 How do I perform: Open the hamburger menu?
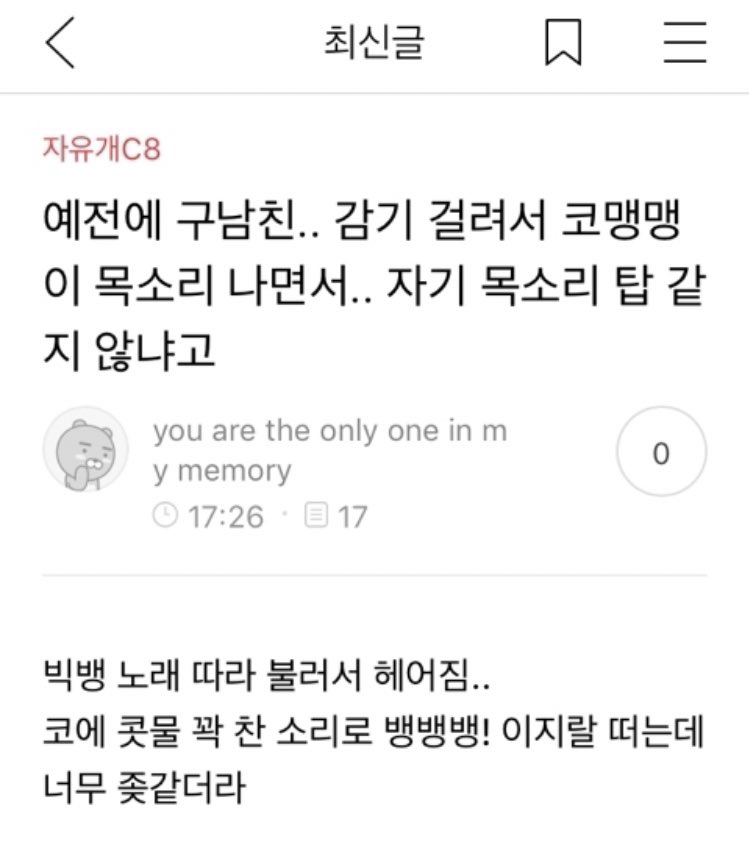point(686,45)
